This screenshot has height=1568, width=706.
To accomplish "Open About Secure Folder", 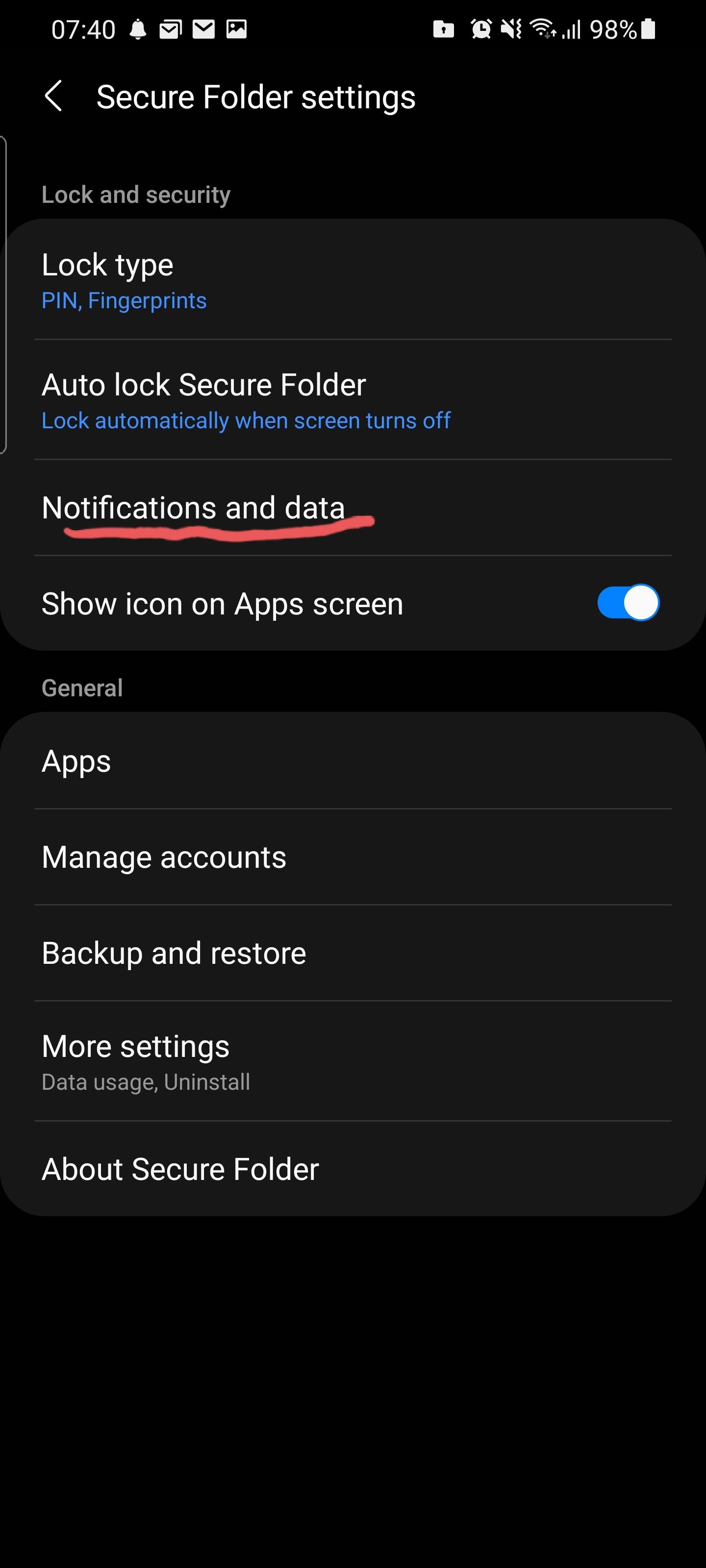I will (352, 1169).
